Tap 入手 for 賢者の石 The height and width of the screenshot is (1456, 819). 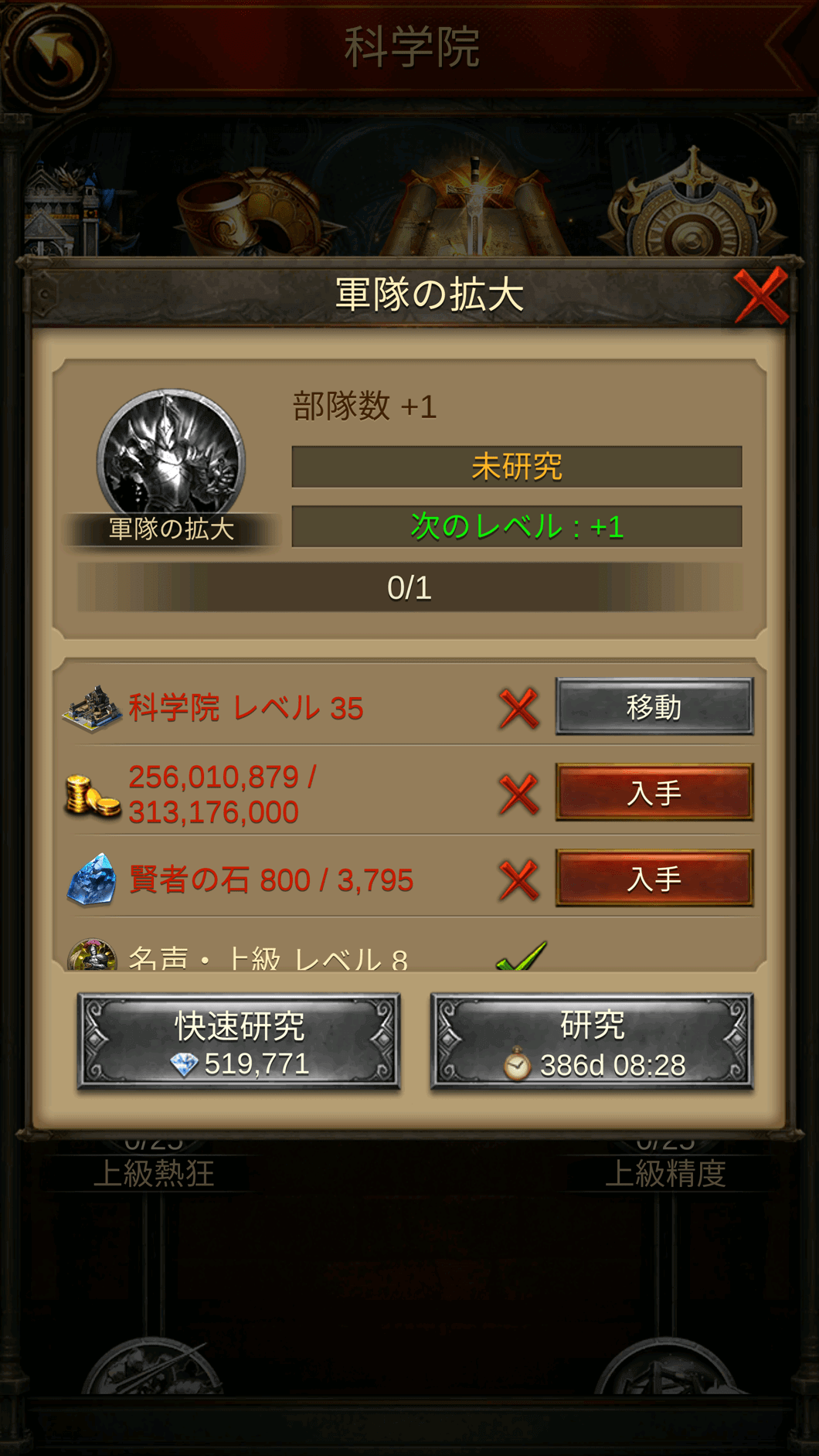coord(654,878)
